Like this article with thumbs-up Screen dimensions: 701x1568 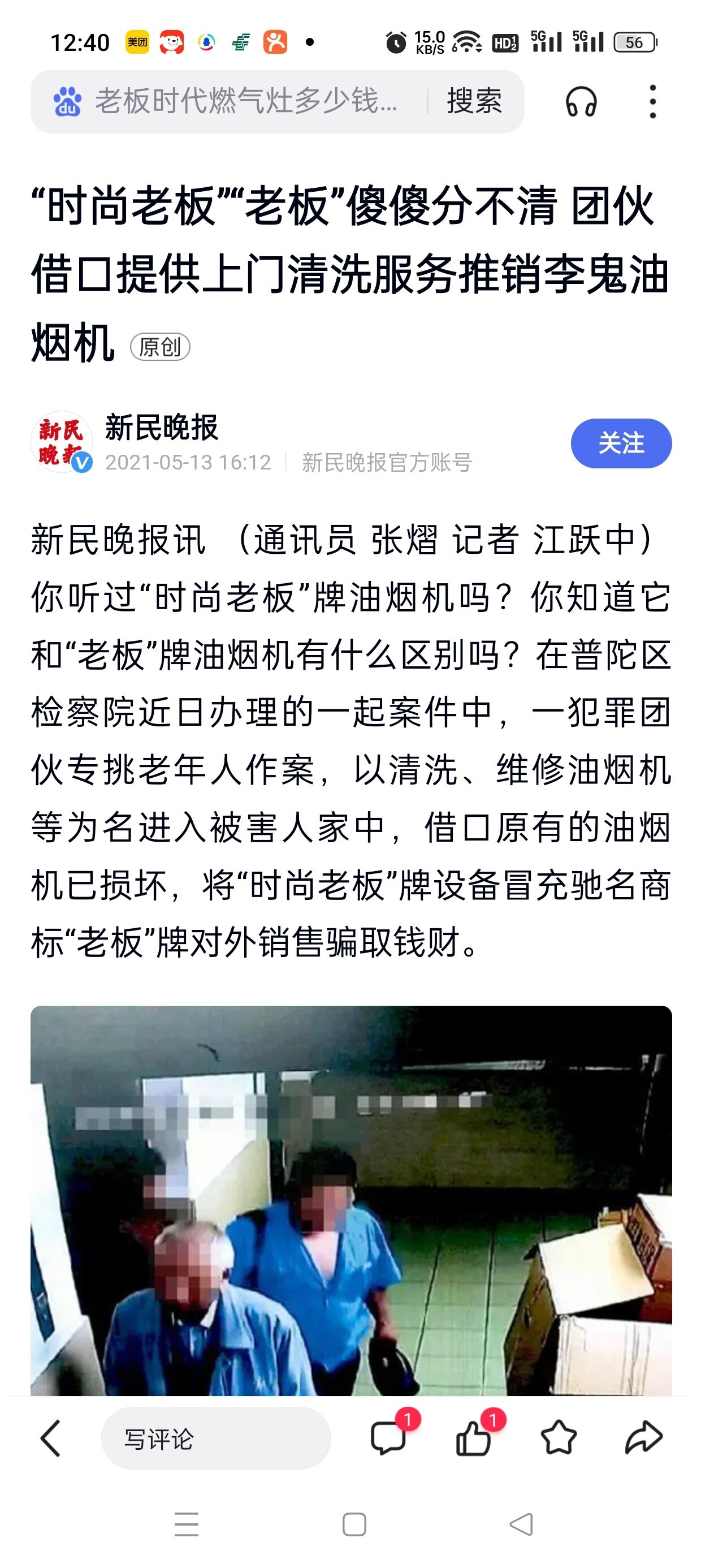473,1438
